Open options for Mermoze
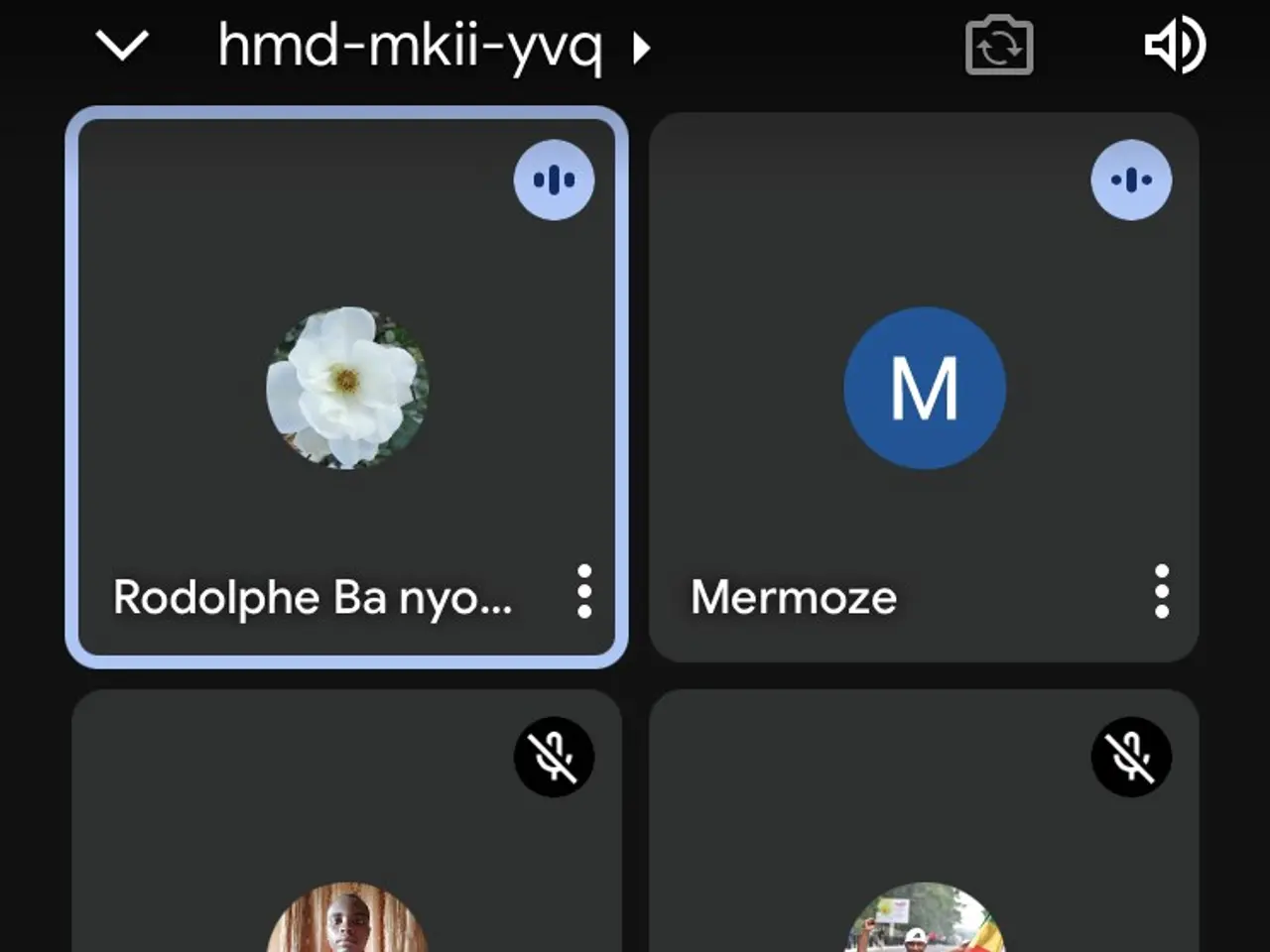The width and height of the screenshot is (1270, 952). tap(1161, 592)
